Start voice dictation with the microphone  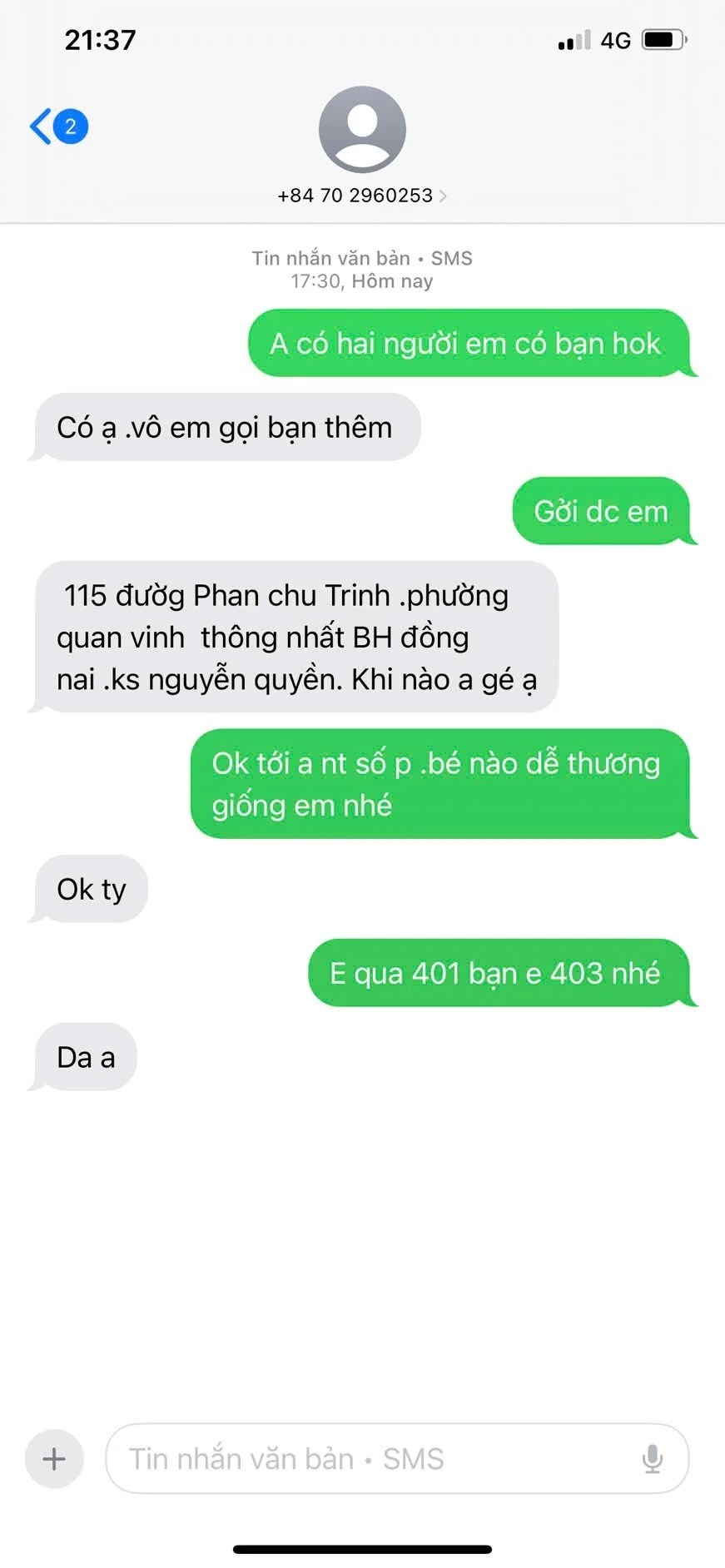pyautogui.click(x=653, y=1458)
